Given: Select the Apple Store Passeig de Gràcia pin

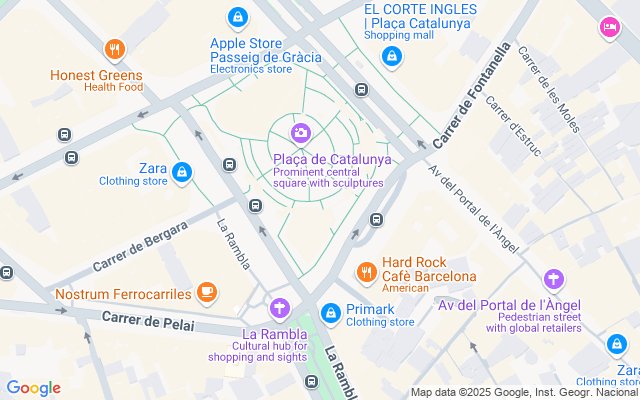Looking at the screenshot, I should pyautogui.click(x=237, y=17).
